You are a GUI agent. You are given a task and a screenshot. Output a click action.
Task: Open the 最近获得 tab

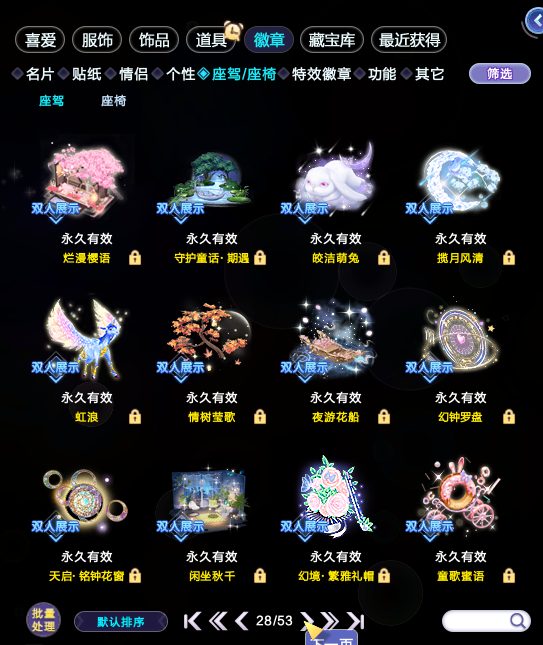click(409, 40)
